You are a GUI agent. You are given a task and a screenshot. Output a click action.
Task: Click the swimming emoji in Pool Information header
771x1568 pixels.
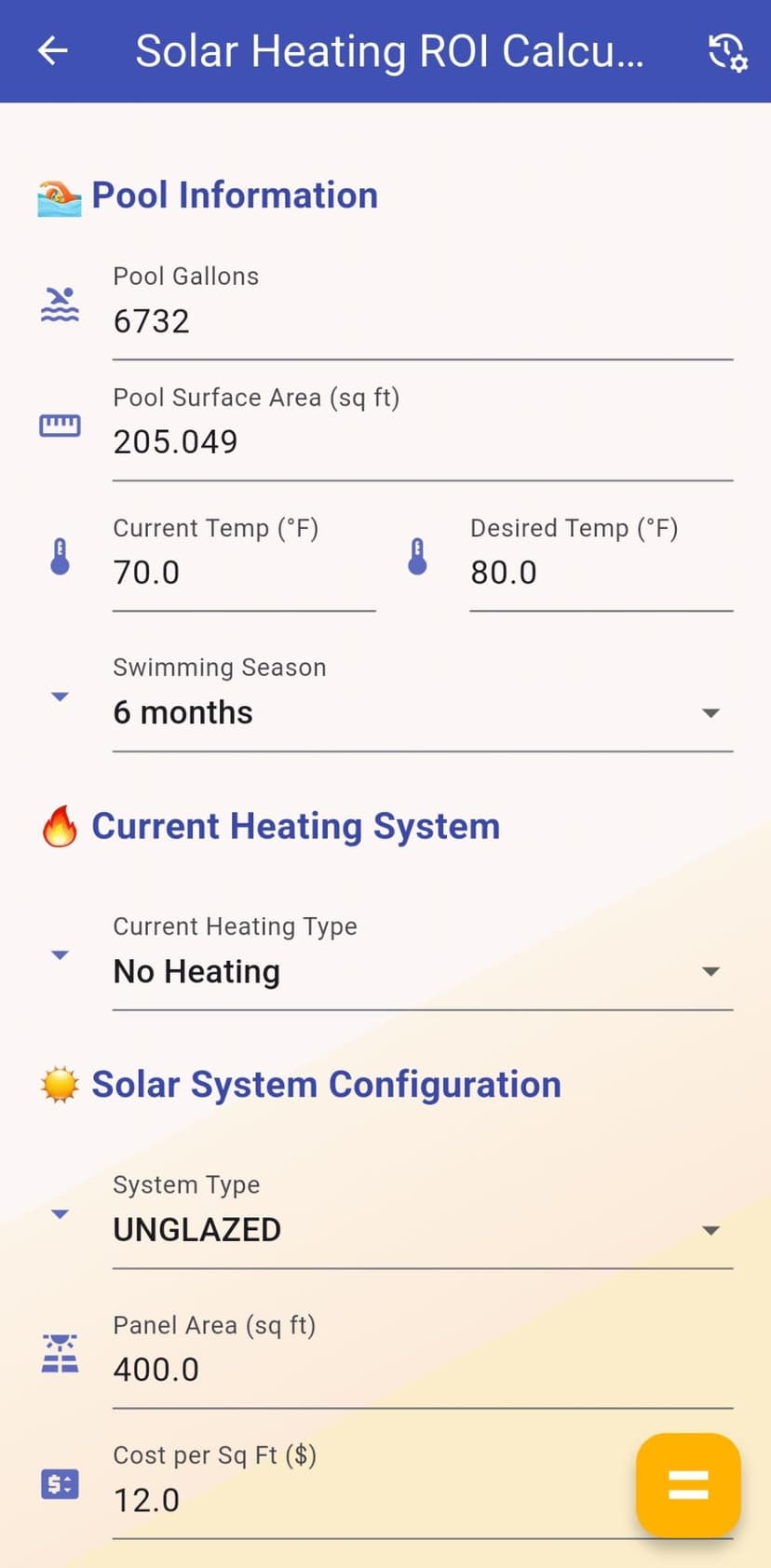coord(56,194)
